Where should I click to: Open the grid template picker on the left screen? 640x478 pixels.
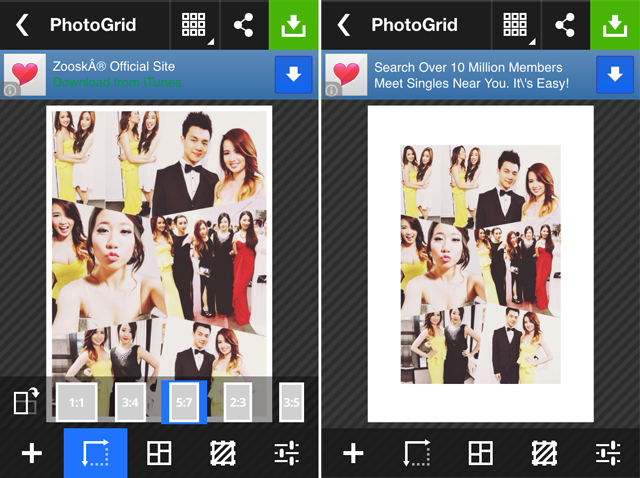pos(194,25)
